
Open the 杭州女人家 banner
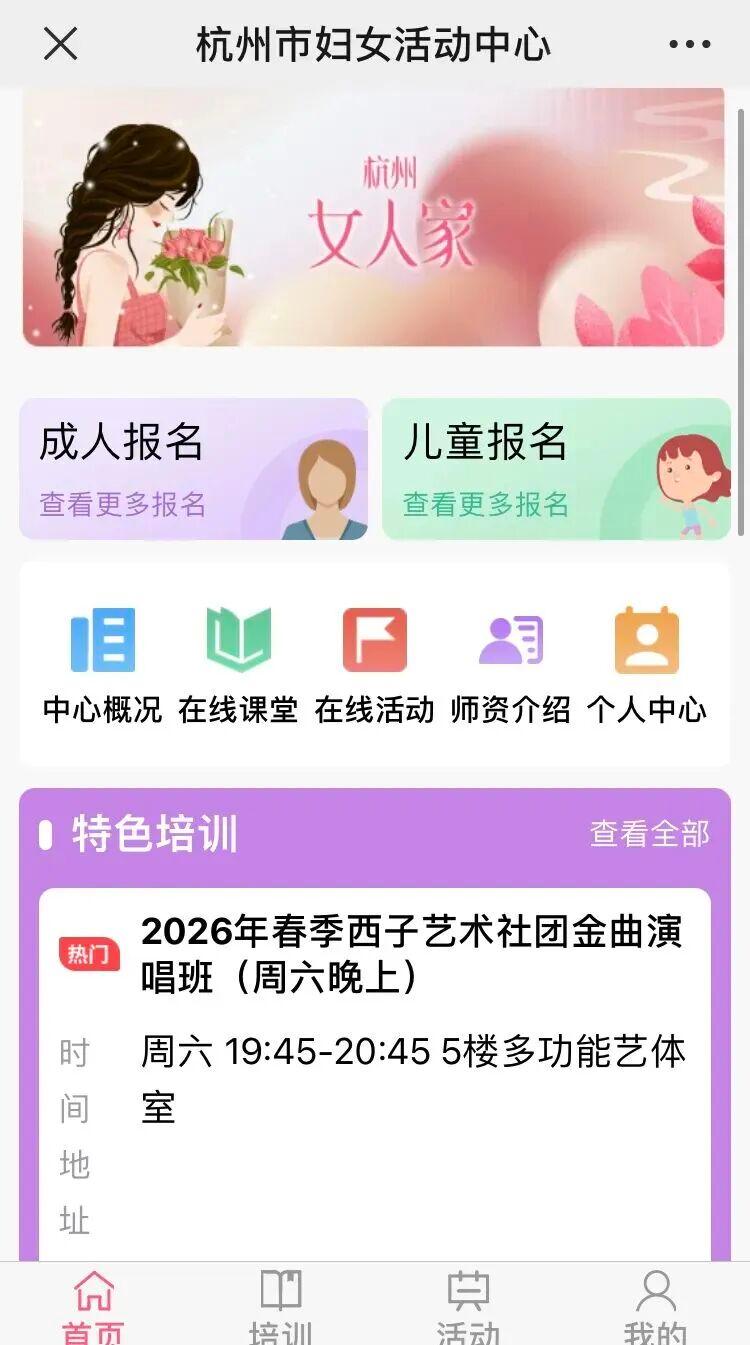coord(373,217)
